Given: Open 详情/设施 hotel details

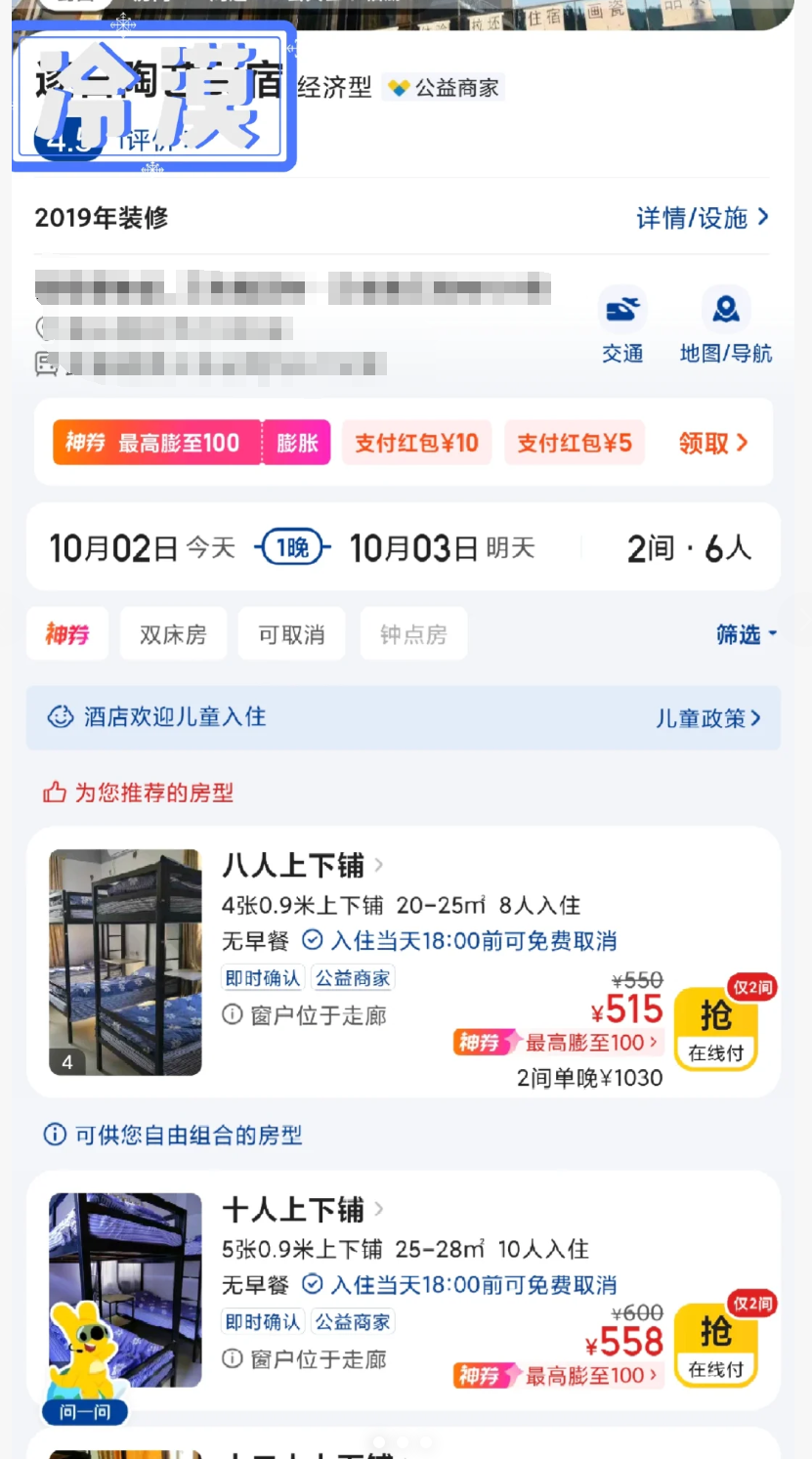Looking at the screenshot, I should click(703, 218).
